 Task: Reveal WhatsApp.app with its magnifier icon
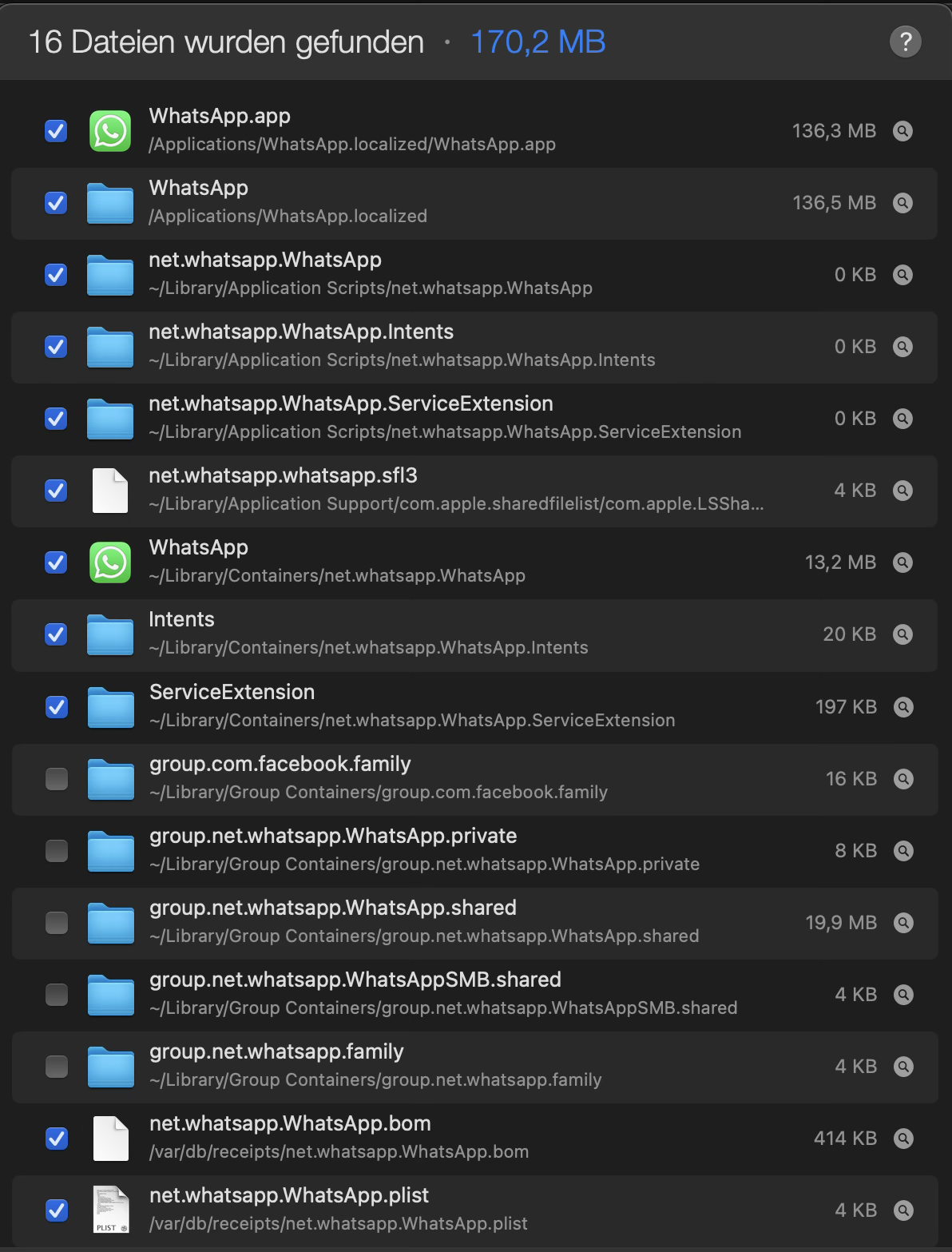click(902, 131)
